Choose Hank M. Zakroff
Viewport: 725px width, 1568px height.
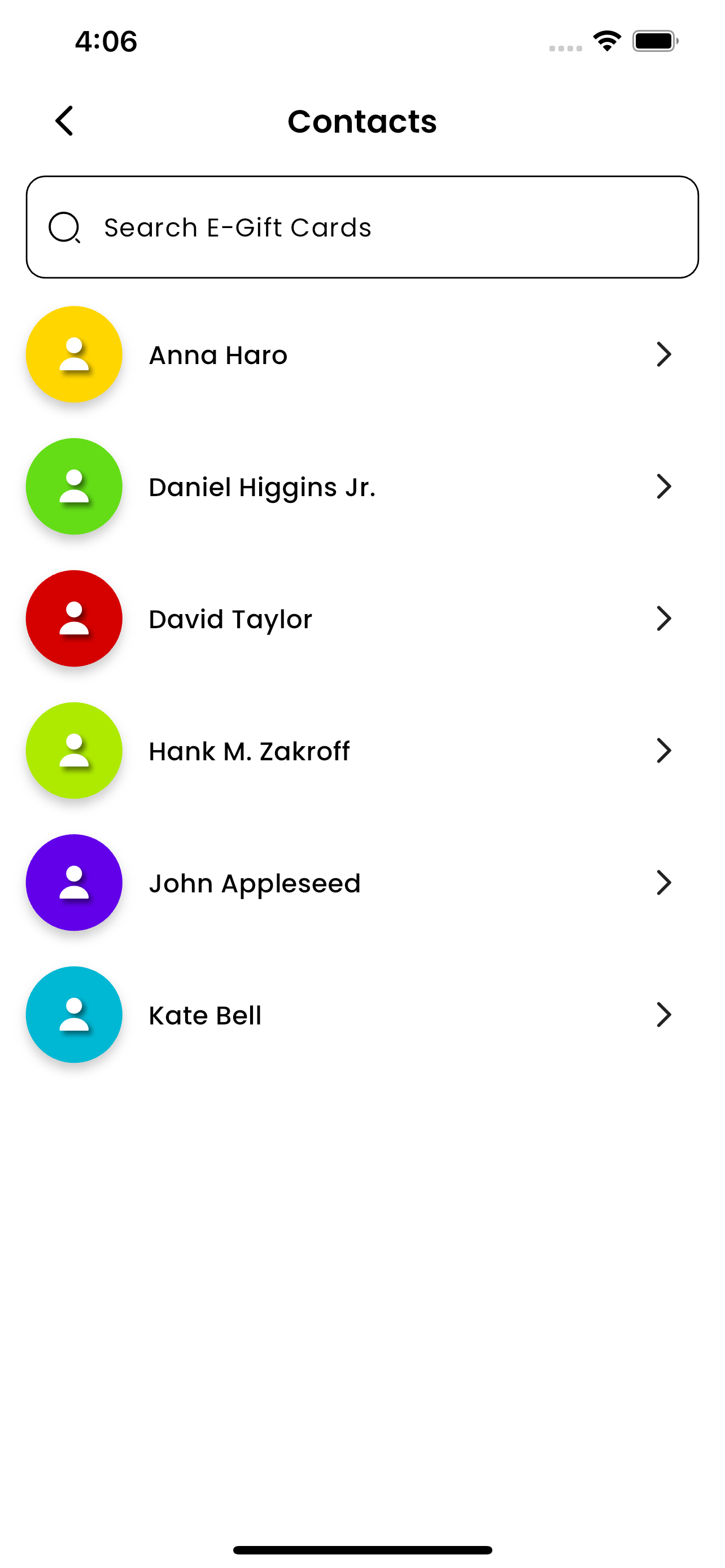[362, 751]
